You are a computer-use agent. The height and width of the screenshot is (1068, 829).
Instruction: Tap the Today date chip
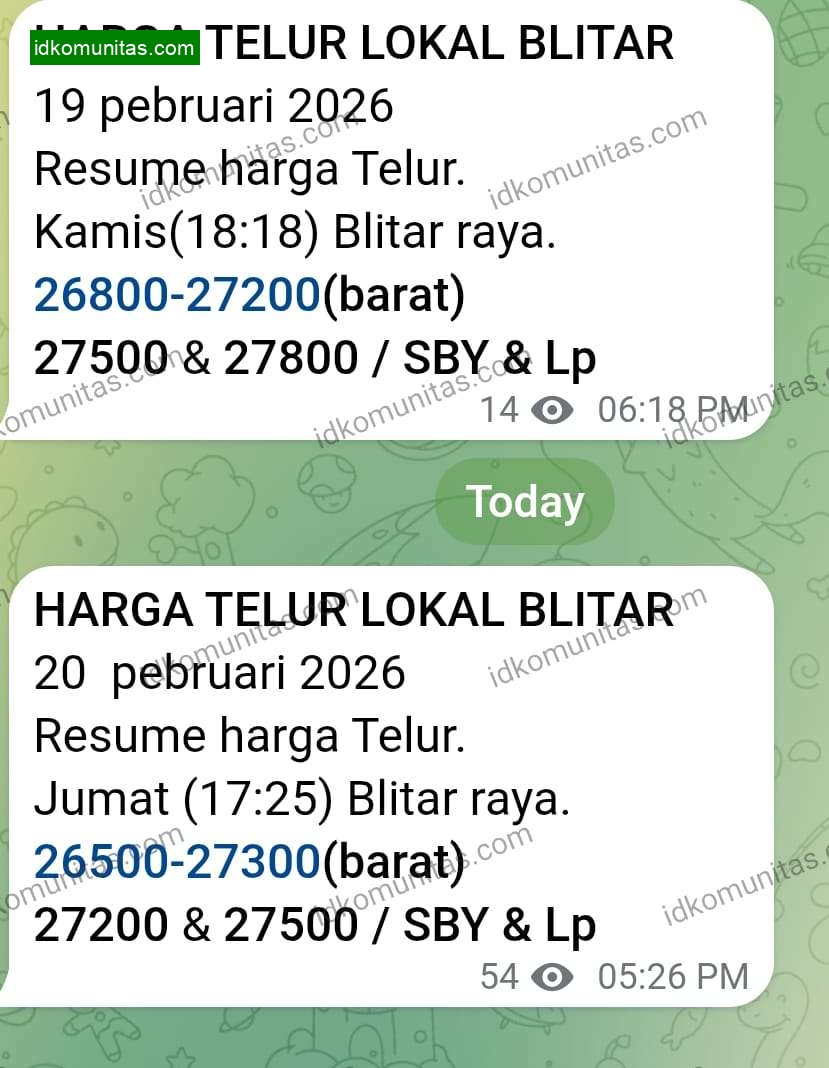[x=525, y=502]
